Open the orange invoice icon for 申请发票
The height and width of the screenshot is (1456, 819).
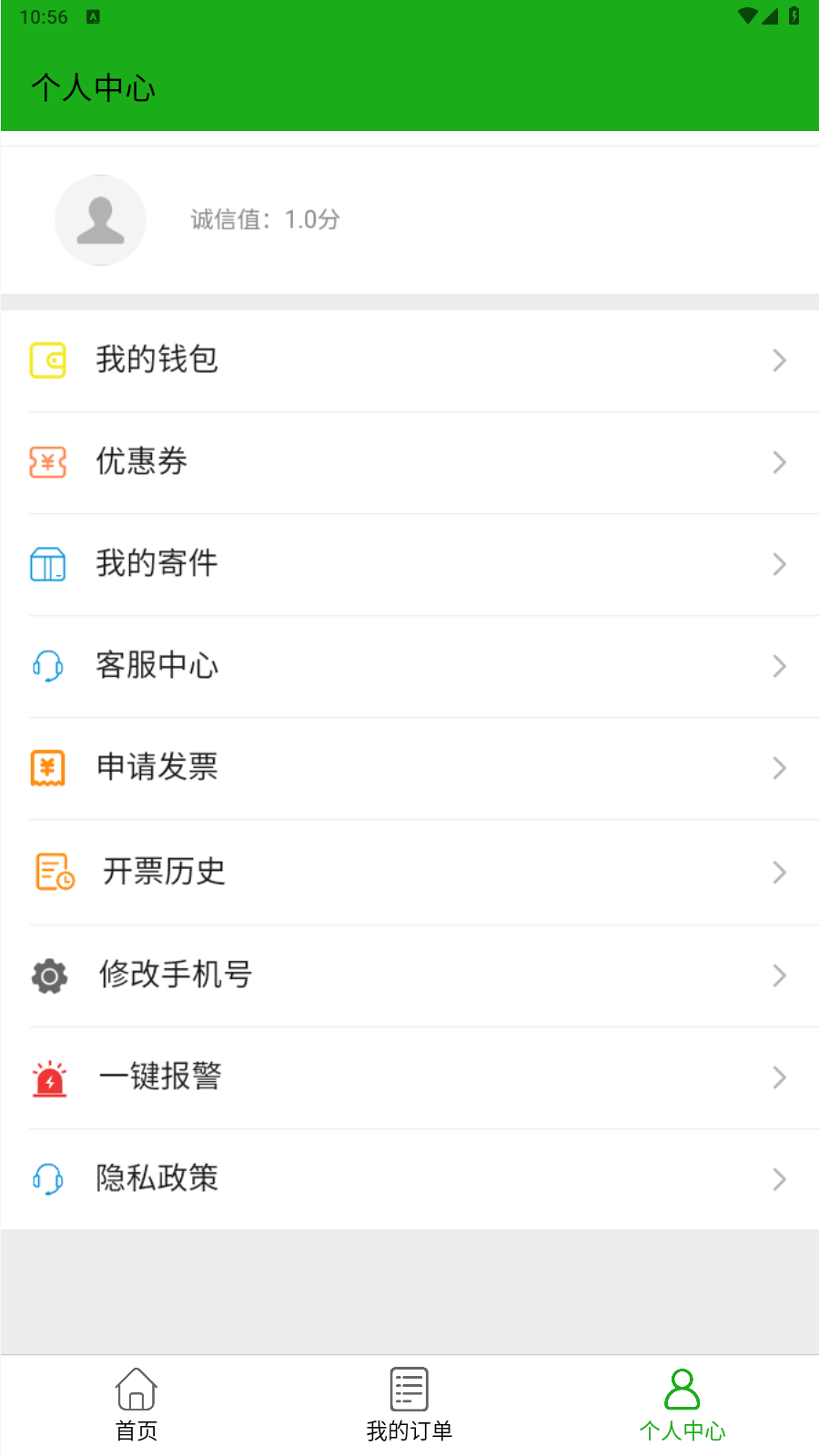pyautogui.click(x=48, y=767)
